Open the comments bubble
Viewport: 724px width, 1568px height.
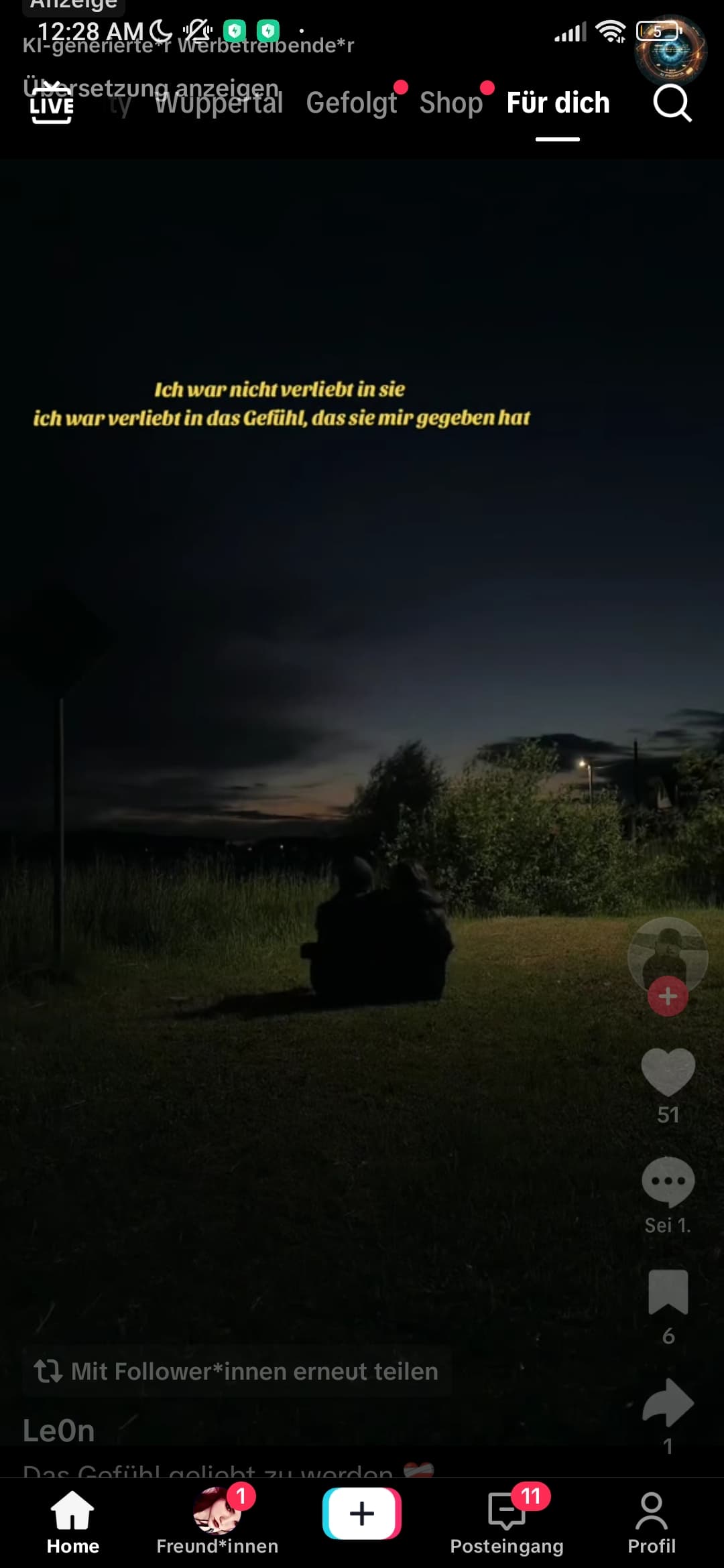click(x=668, y=1182)
